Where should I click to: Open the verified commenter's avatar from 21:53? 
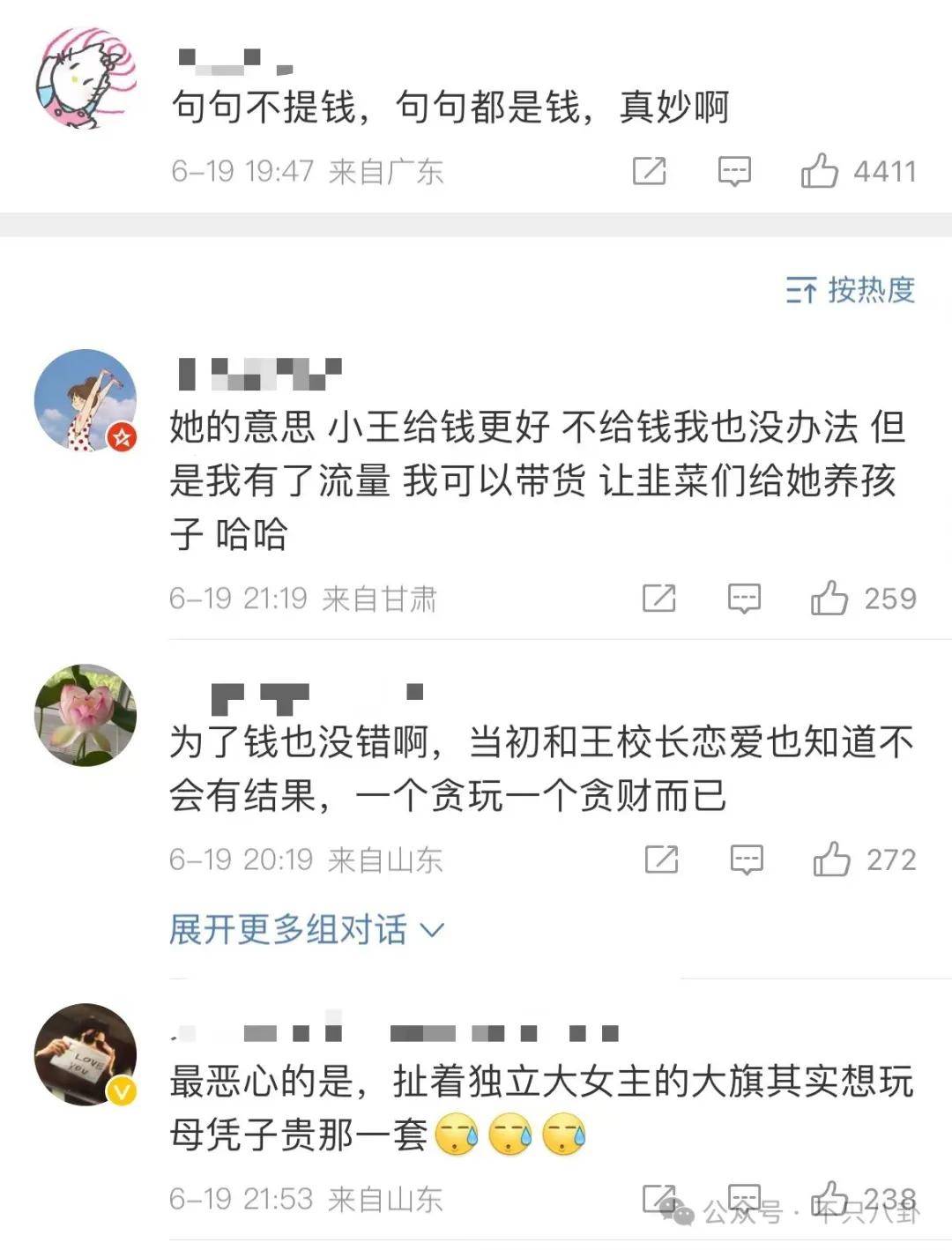coord(86,1054)
